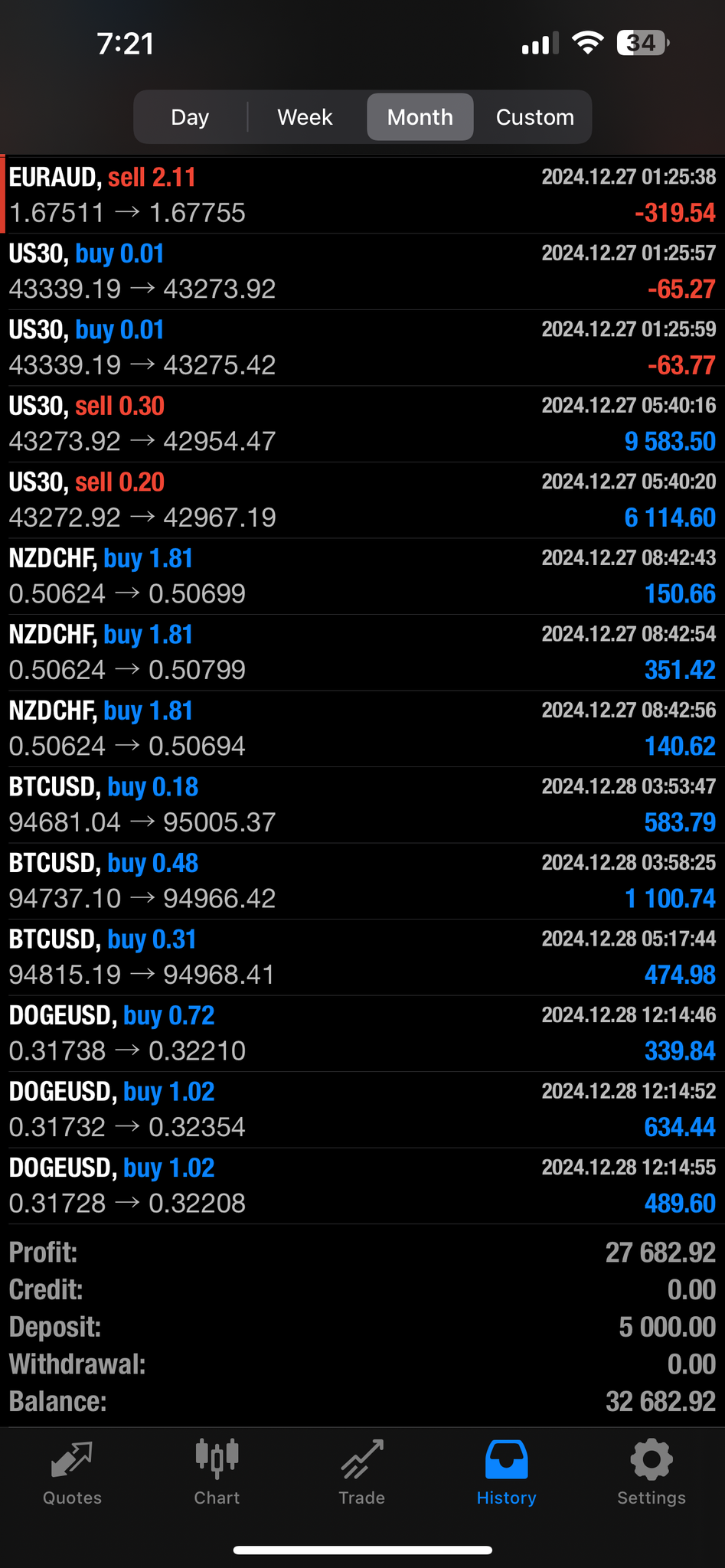Open the EURAUD sell 2.11 trade
Viewport: 725px width, 1568px height.
tap(362, 195)
